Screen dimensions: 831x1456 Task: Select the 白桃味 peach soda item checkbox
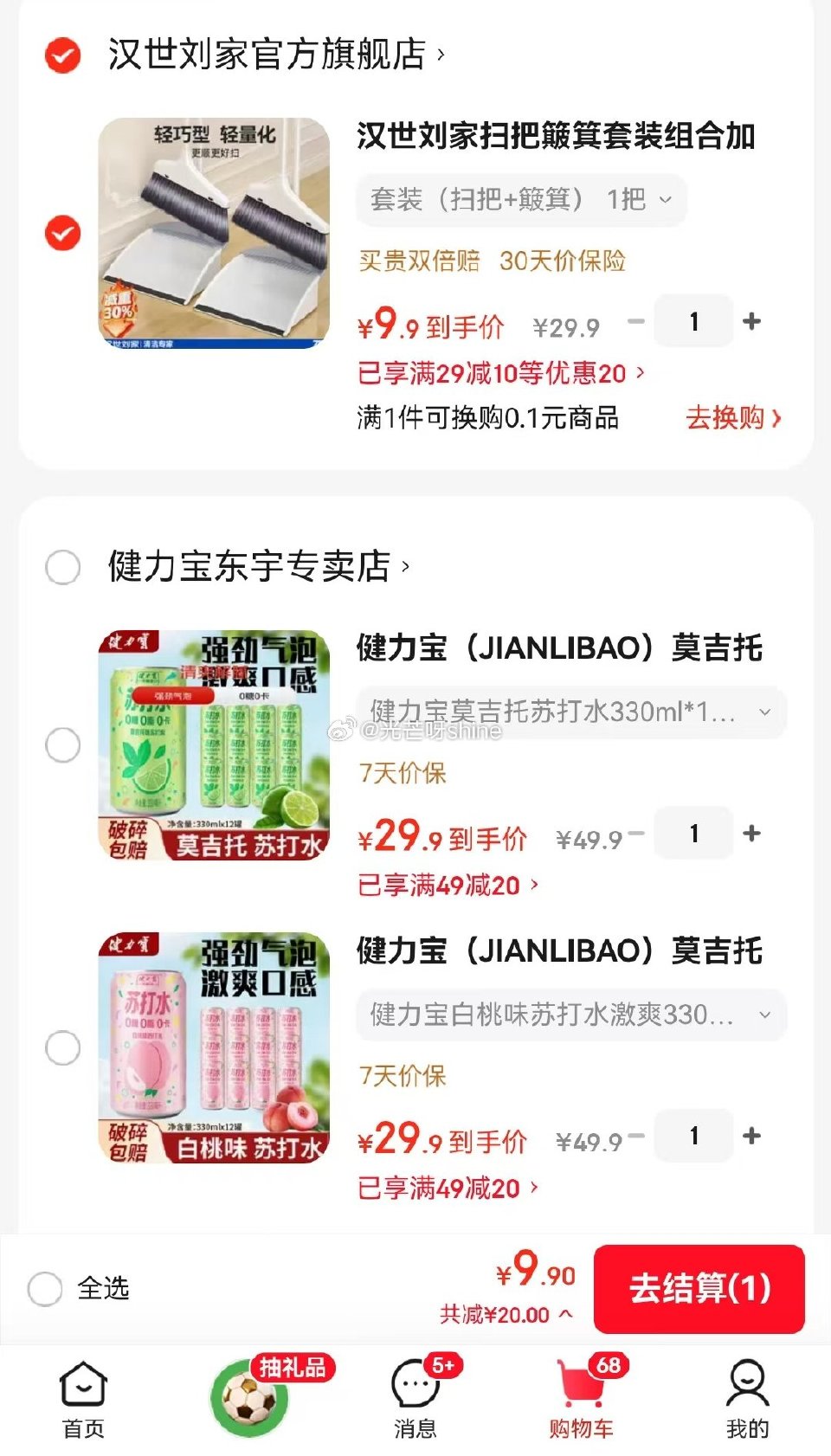[61, 1047]
